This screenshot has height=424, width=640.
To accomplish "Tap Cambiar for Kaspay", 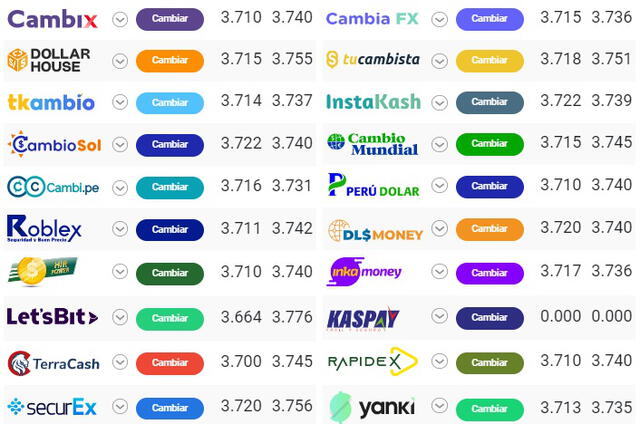I will click(x=489, y=317).
